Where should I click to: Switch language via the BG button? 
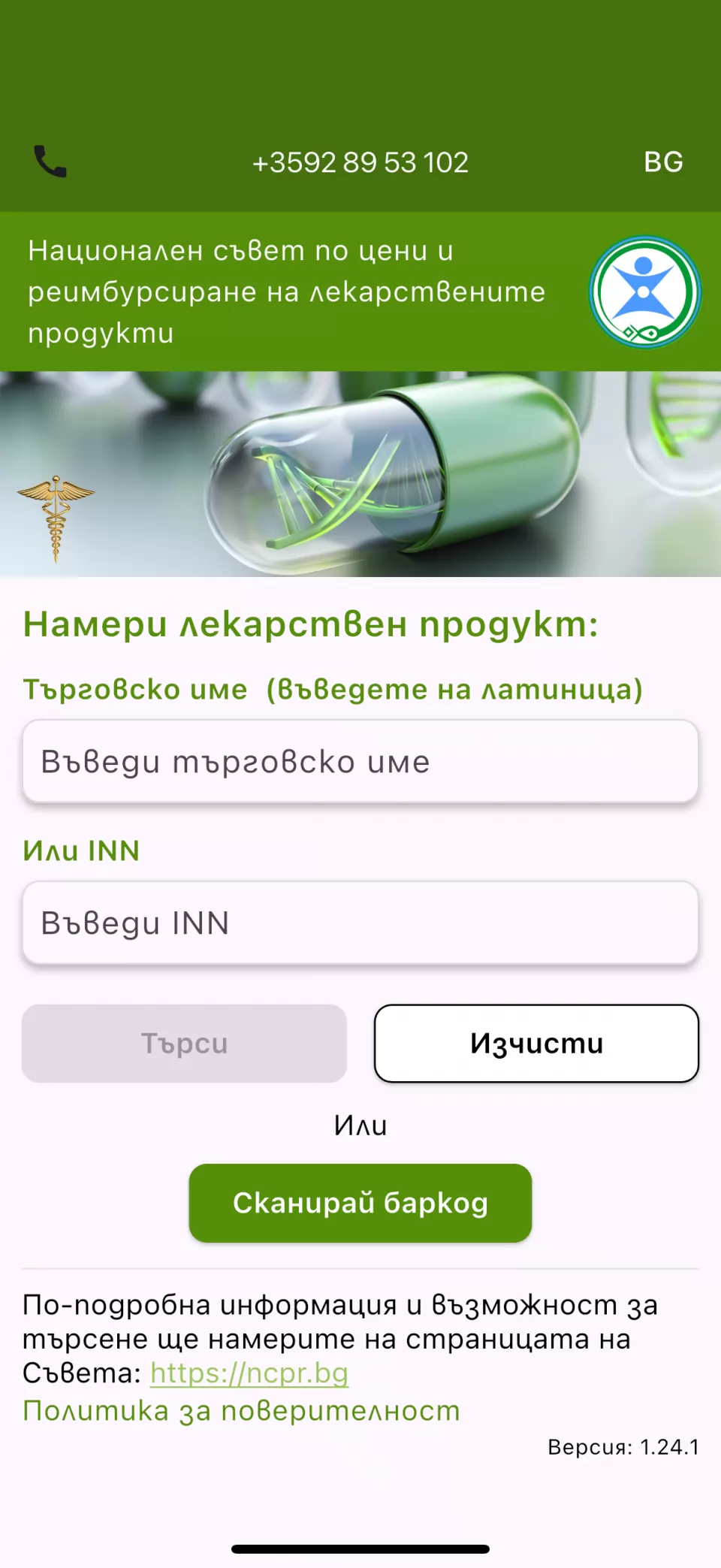pyautogui.click(x=663, y=162)
